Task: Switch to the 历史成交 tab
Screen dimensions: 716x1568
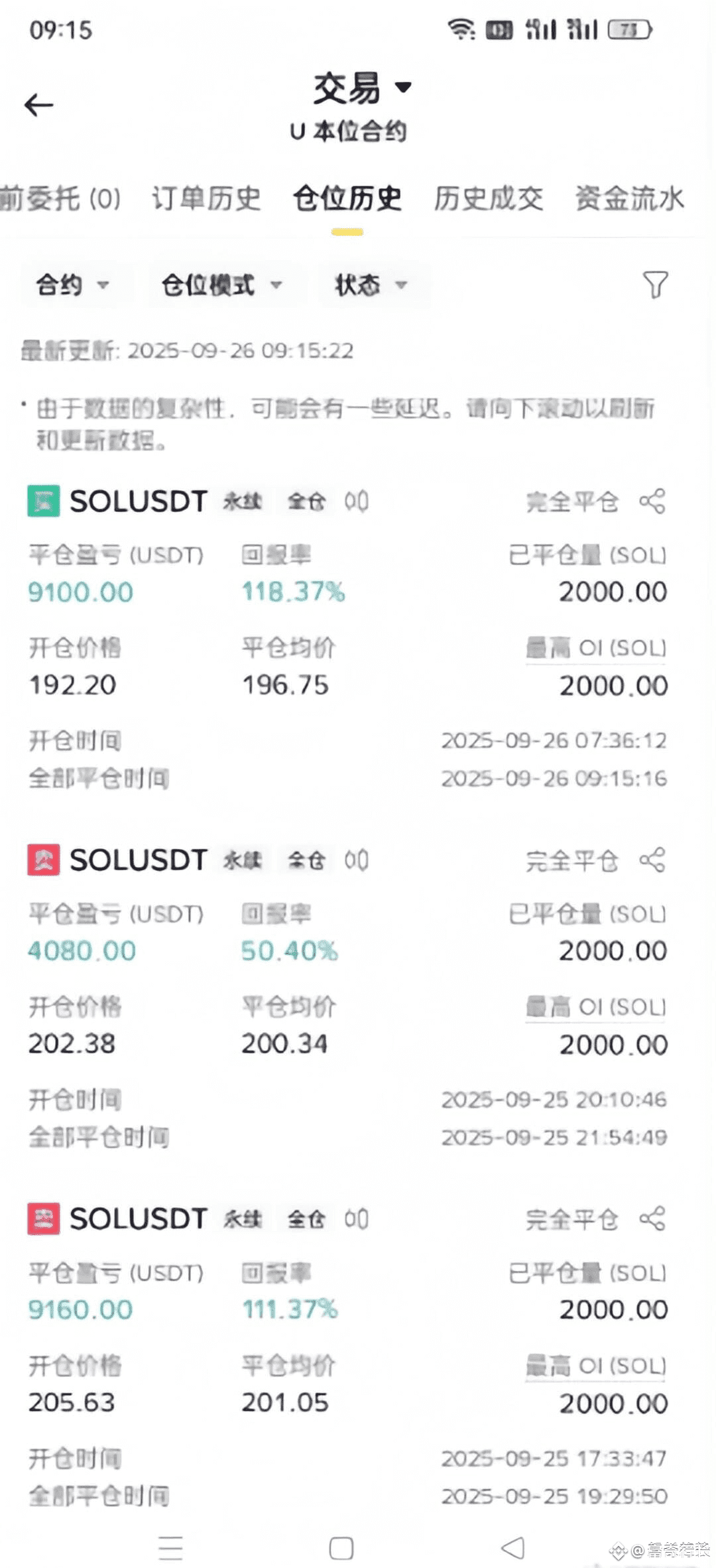Action: (x=489, y=198)
